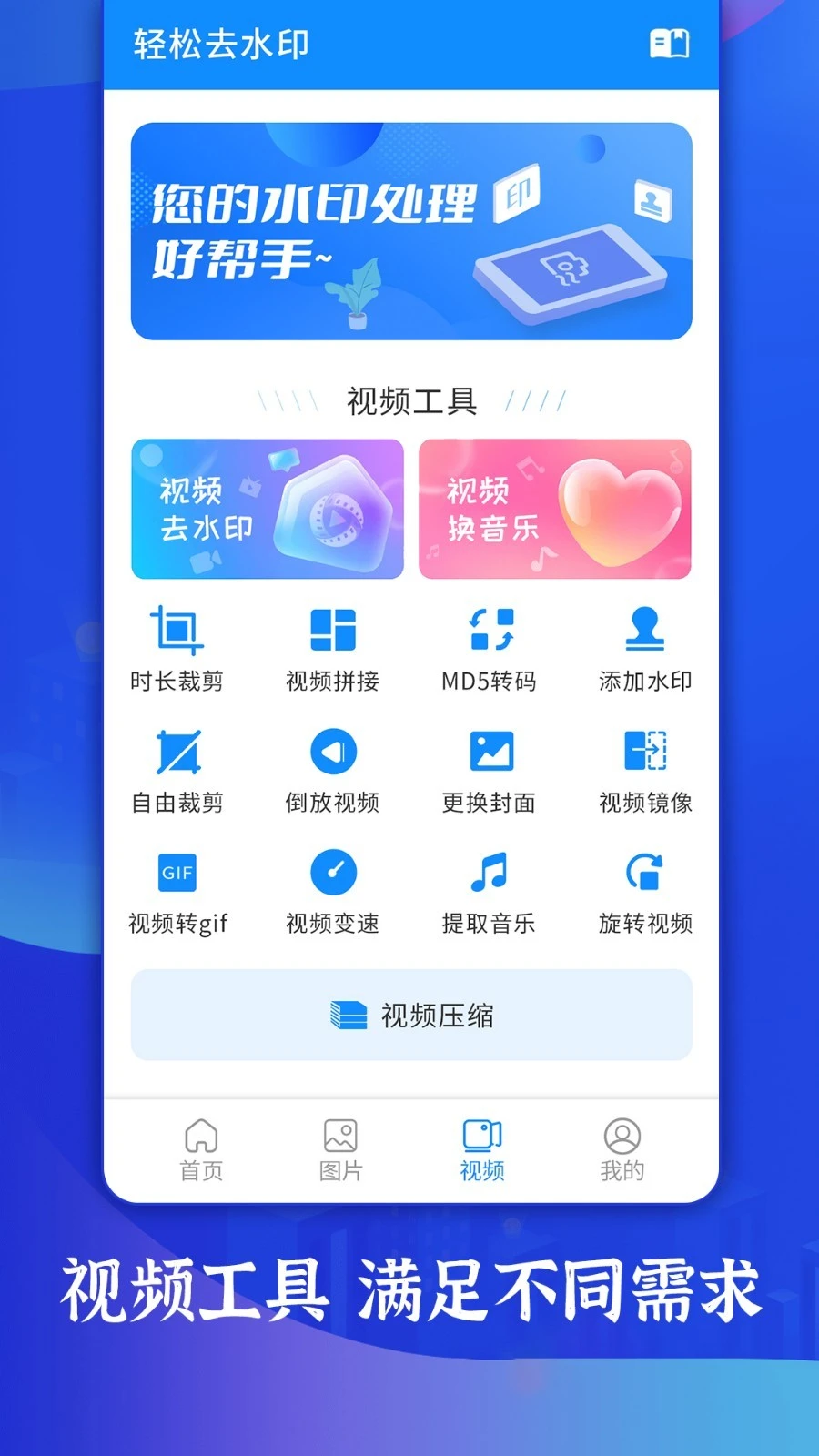Screen dimensions: 819x1456
Task: Open the tutorial book icon in top bar
Action: pos(671,44)
